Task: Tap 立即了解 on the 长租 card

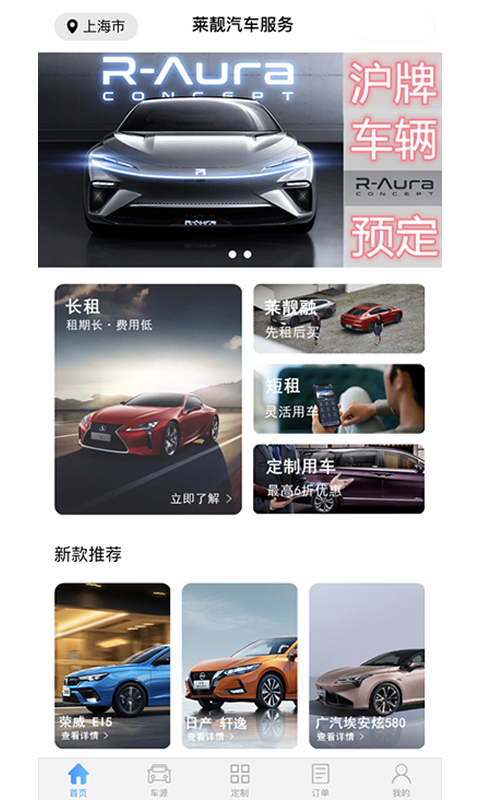Action: point(201,498)
